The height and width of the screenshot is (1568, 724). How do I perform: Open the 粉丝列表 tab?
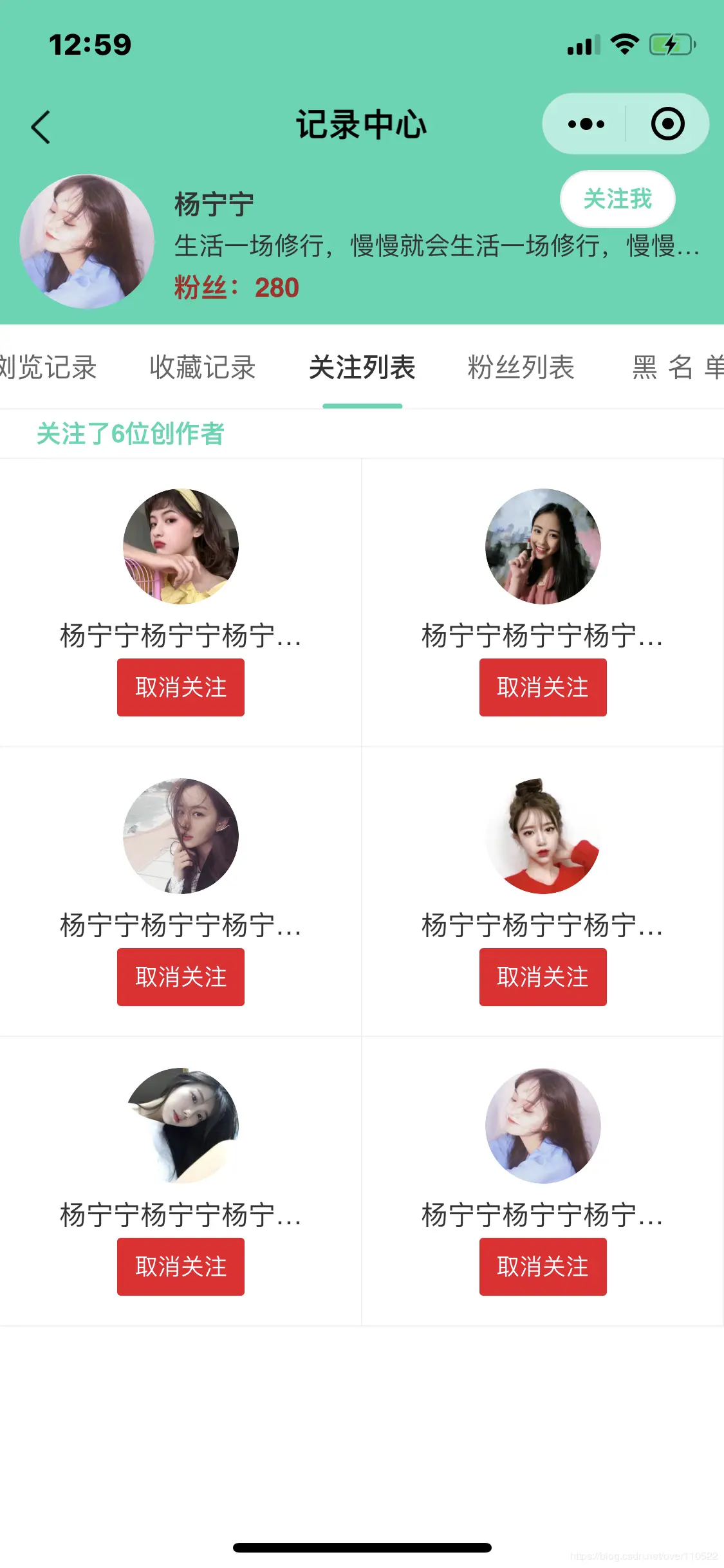[x=520, y=367]
